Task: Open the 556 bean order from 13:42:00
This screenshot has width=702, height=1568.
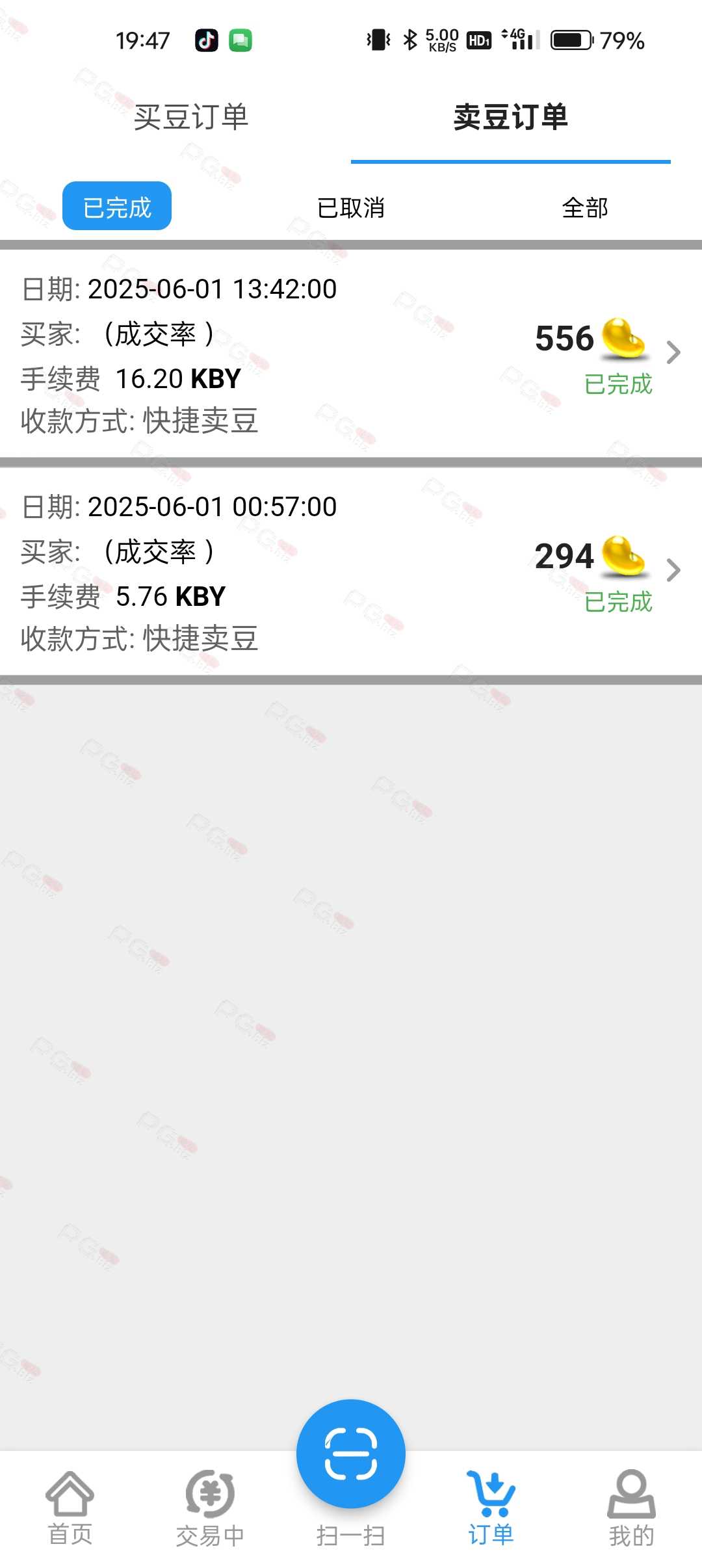Action: (351, 354)
